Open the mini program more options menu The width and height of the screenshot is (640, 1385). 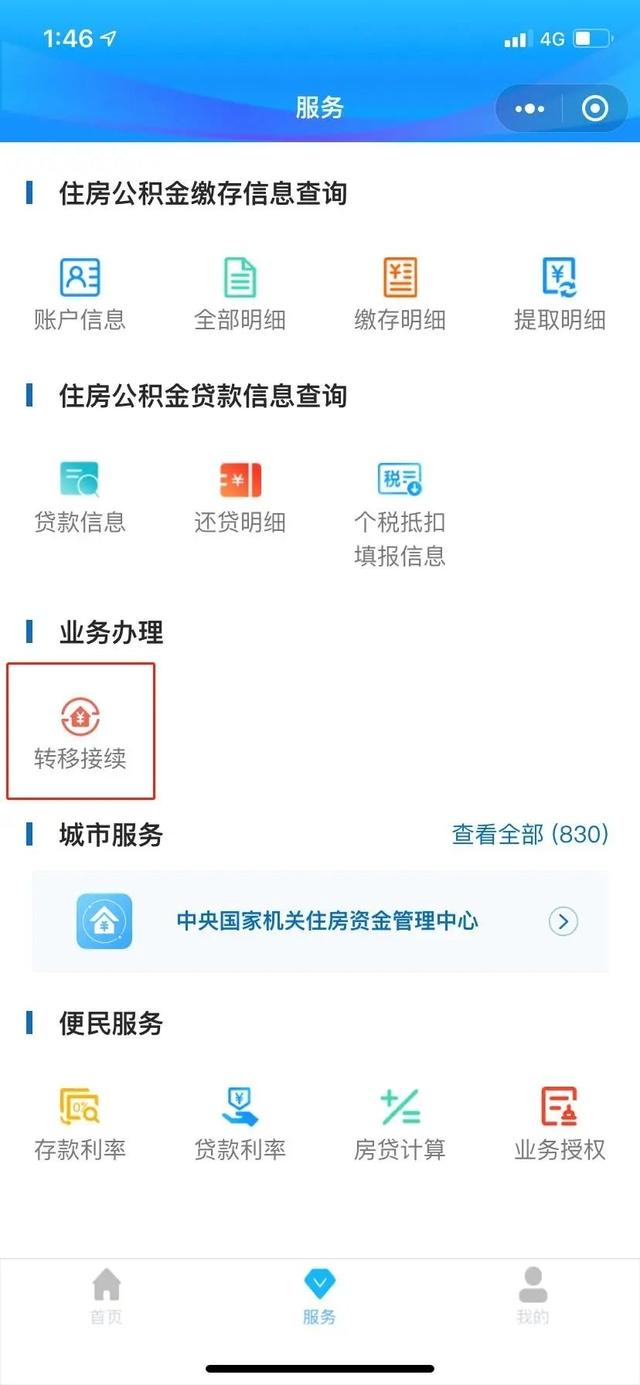(x=529, y=108)
